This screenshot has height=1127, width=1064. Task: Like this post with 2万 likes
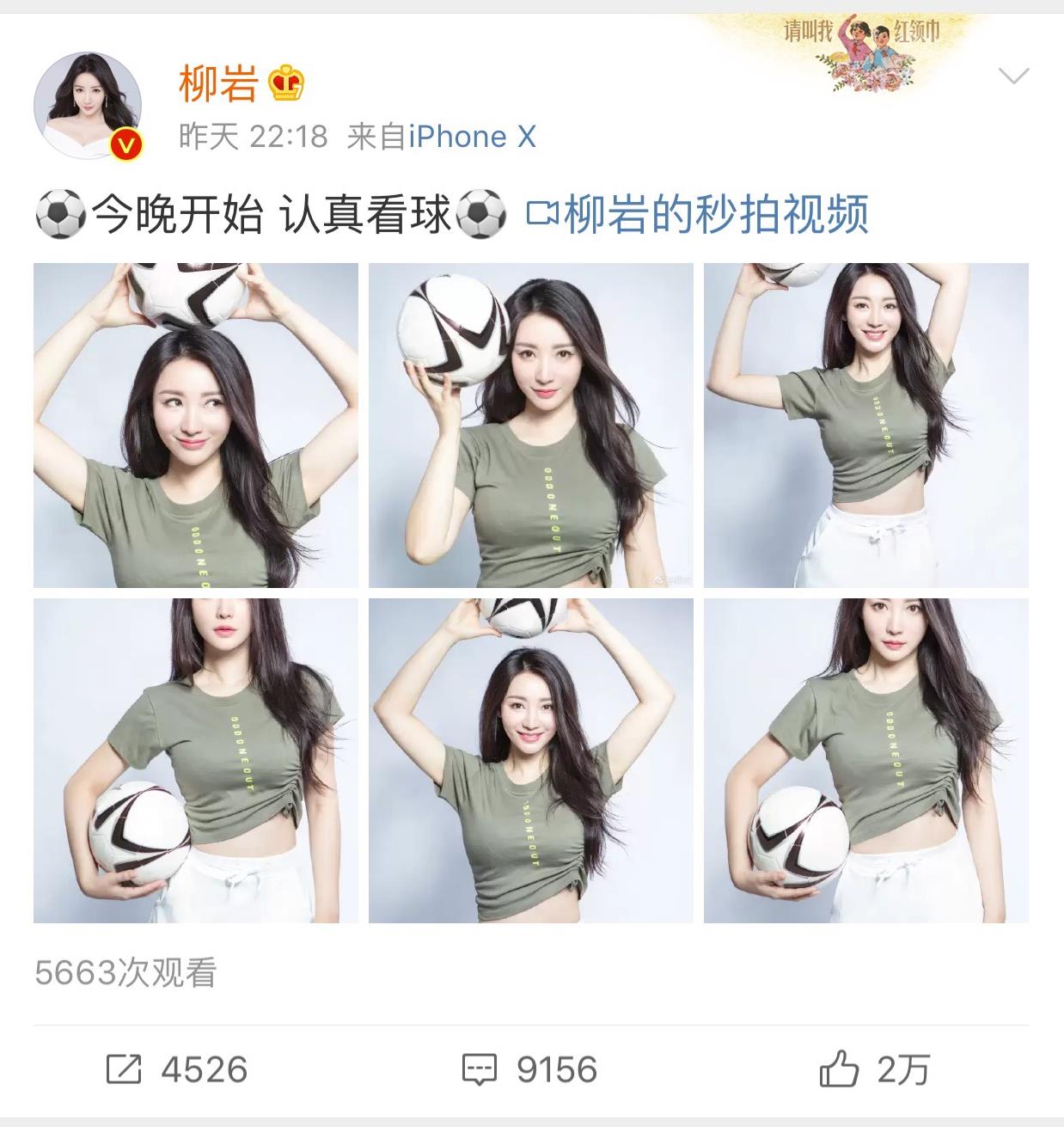click(x=874, y=1070)
